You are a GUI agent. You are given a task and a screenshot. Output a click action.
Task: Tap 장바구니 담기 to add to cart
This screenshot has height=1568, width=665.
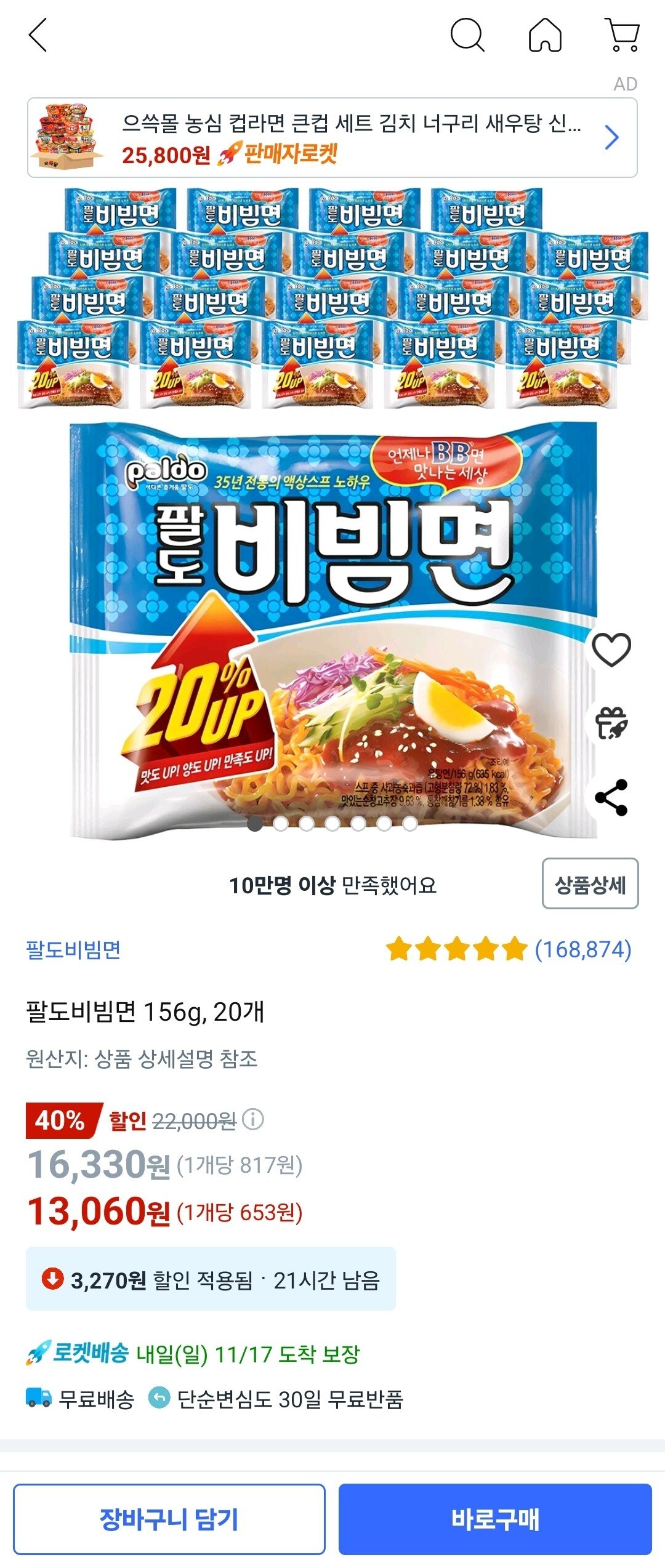click(x=169, y=1519)
